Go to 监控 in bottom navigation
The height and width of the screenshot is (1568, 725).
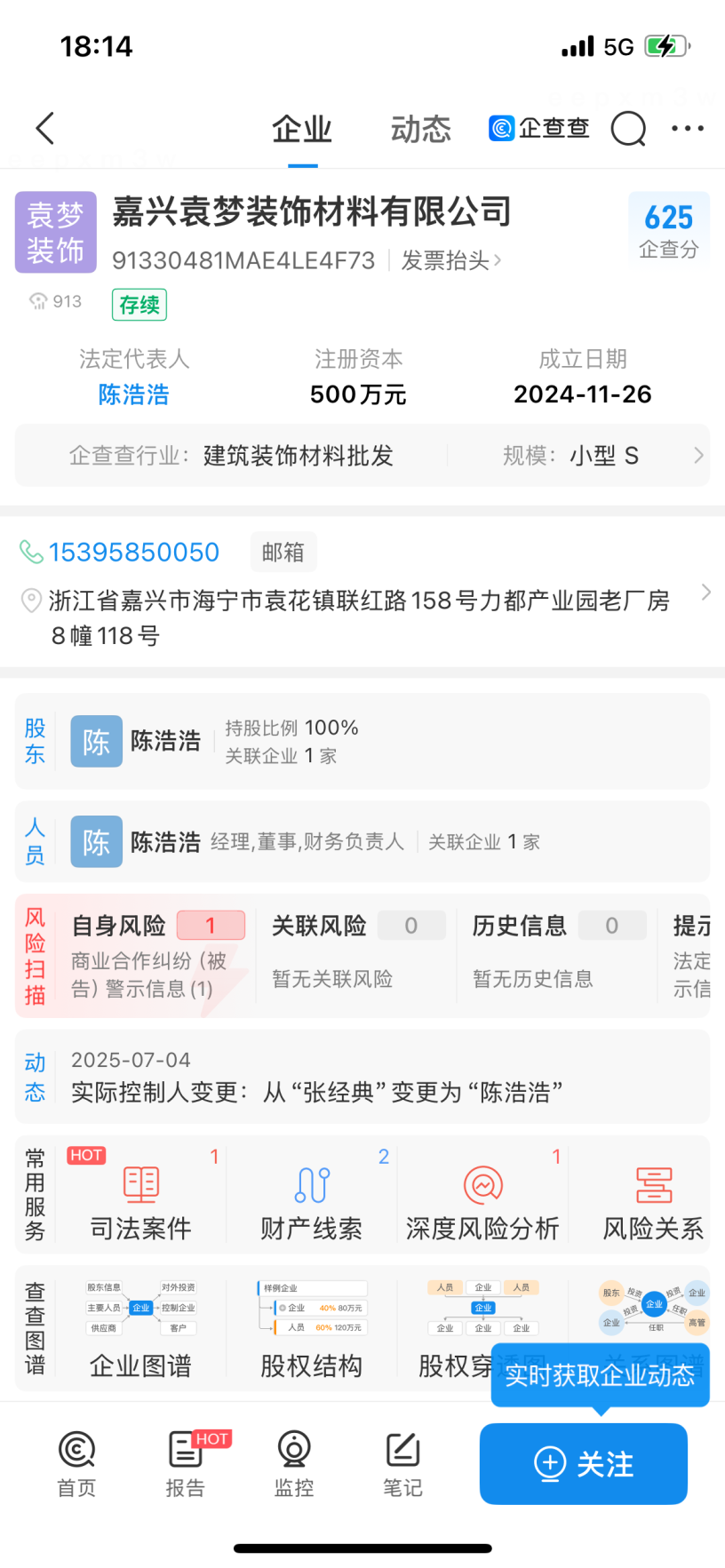click(293, 1463)
